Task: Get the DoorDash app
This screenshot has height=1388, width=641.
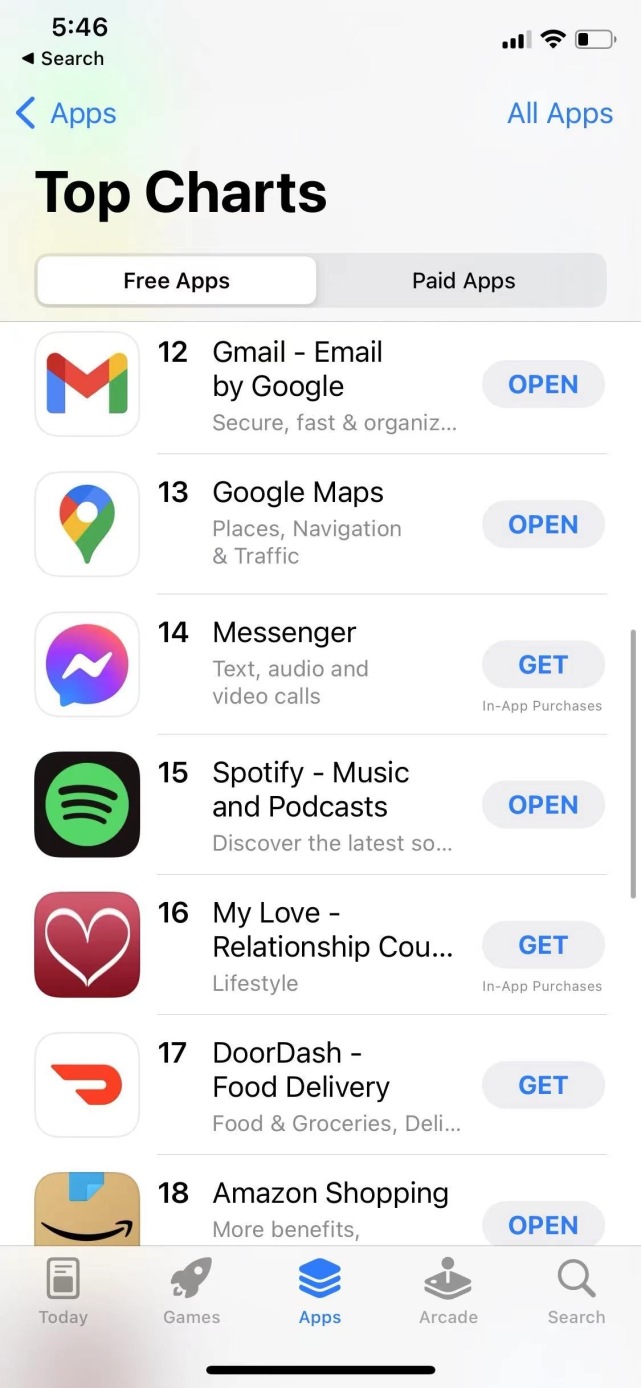Action: tap(543, 1085)
